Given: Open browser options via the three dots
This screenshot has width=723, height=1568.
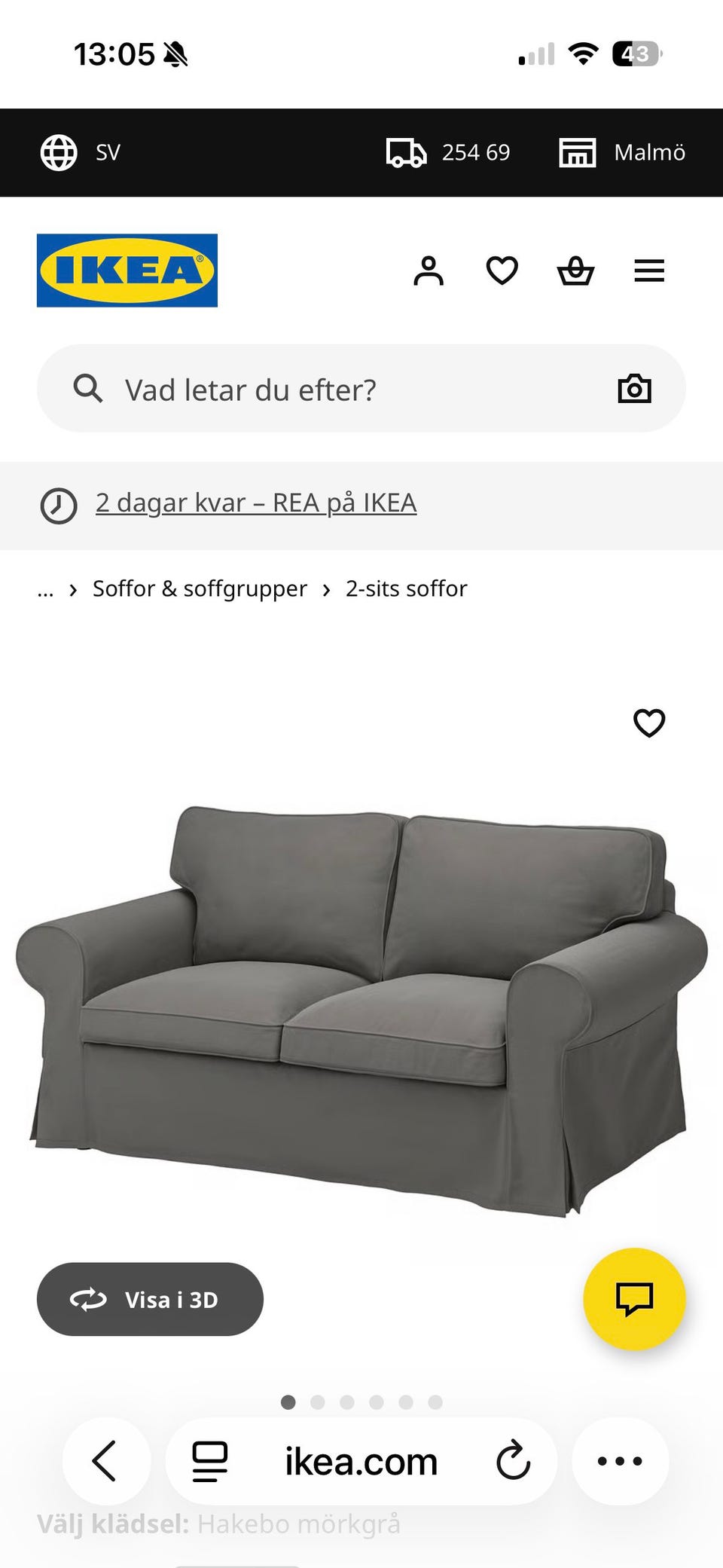Looking at the screenshot, I should (619, 1460).
